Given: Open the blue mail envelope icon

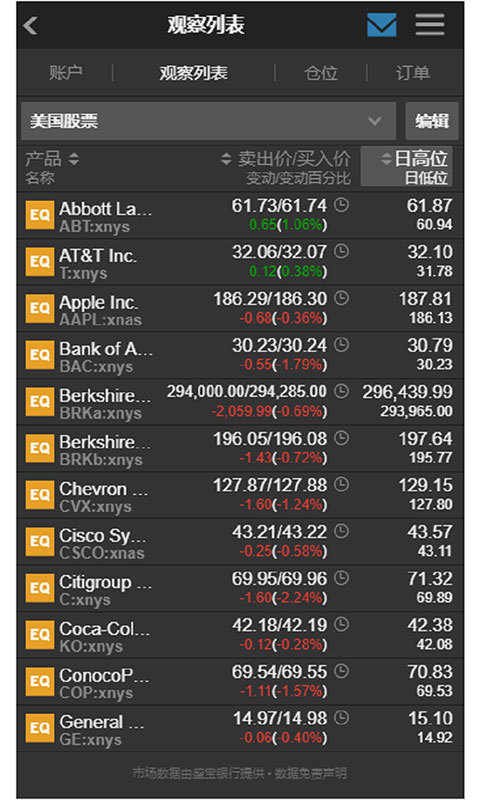Looking at the screenshot, I should click(x=382, y=24).
